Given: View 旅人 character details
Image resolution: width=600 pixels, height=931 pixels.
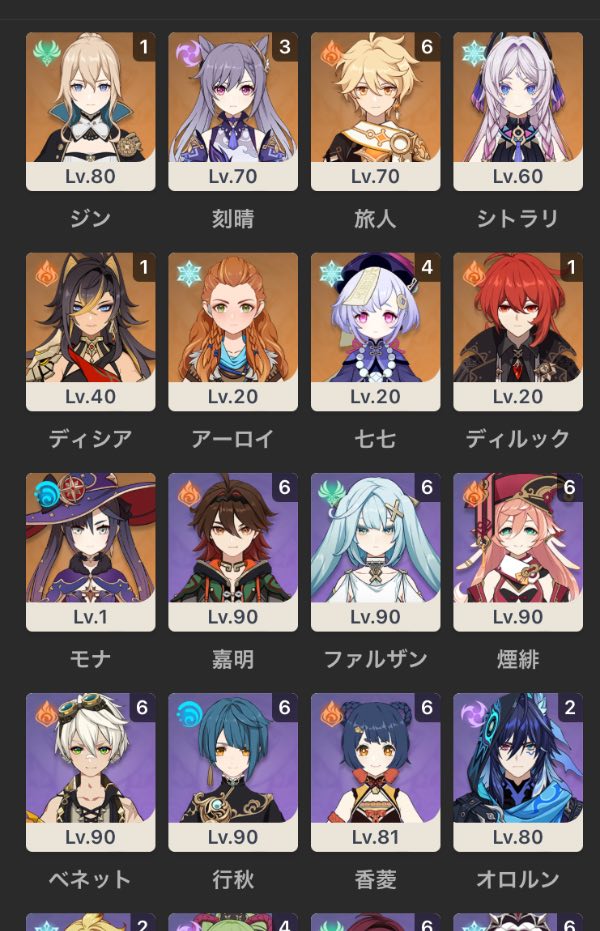Looking at the screenshot, I should pos(375,110).
